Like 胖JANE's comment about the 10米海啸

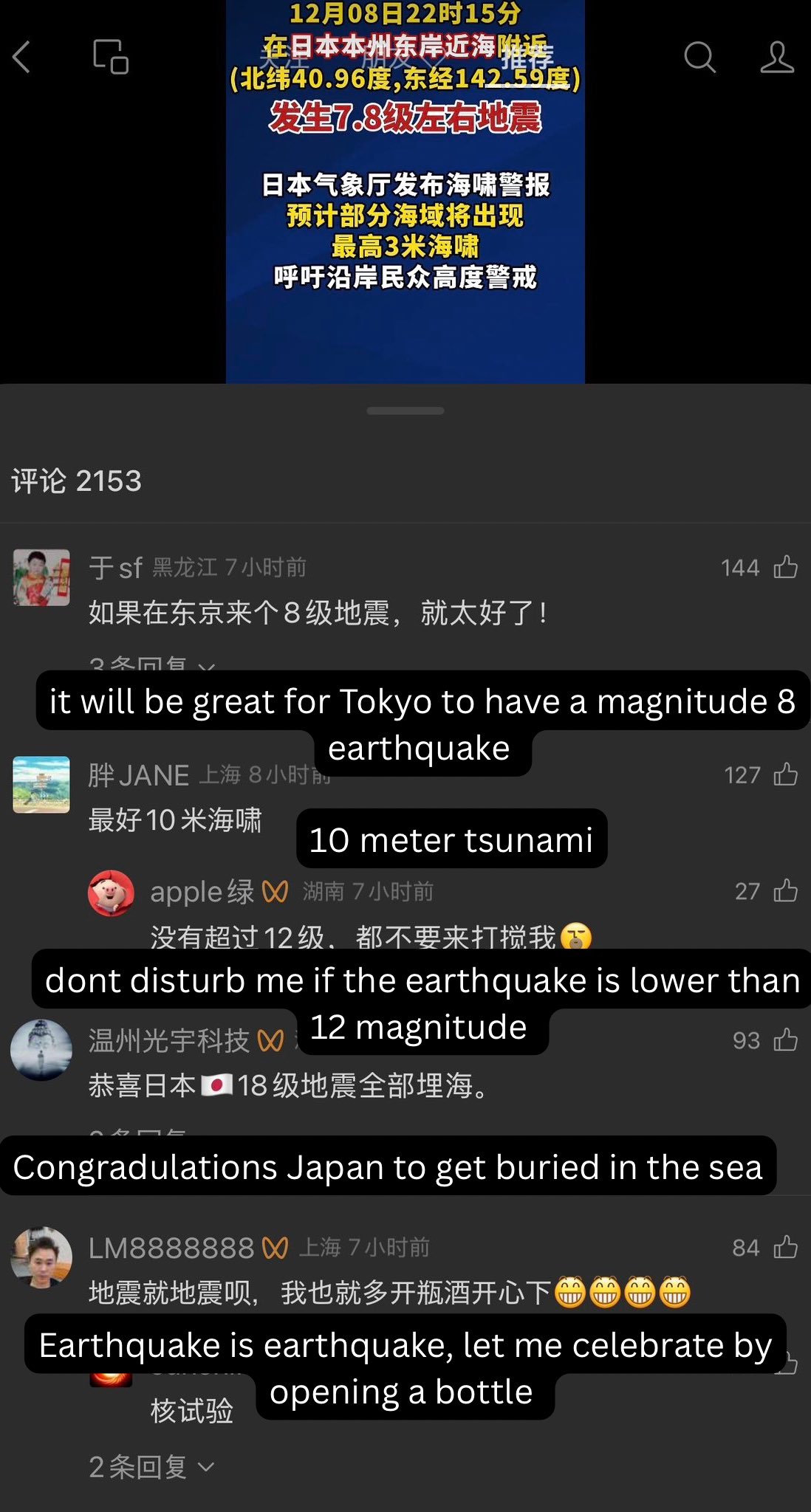(x=785, y=774)
